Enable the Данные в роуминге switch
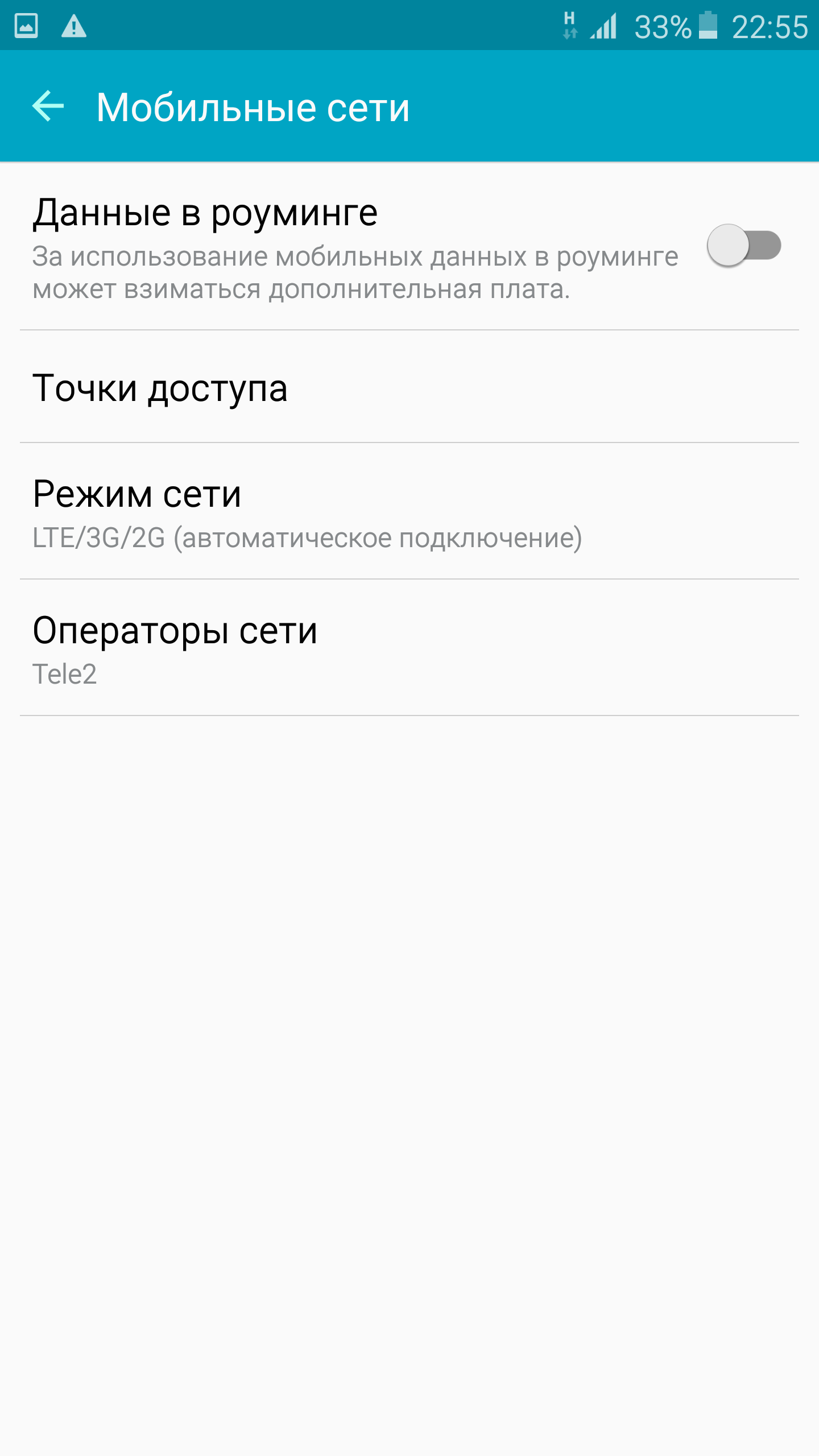 [743, 246]
